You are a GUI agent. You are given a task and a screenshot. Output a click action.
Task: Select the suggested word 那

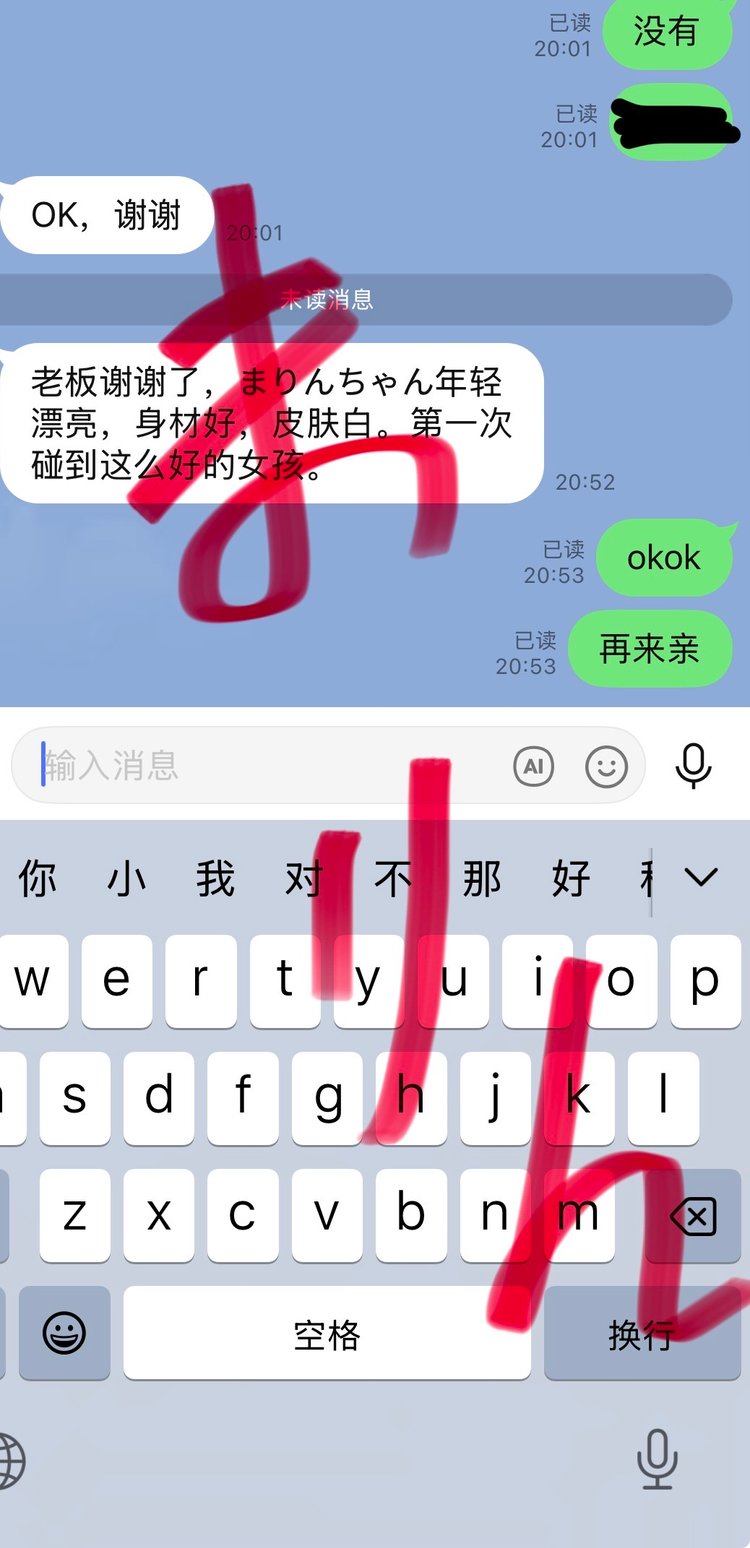pyautogui.click(x=482, y=879)
